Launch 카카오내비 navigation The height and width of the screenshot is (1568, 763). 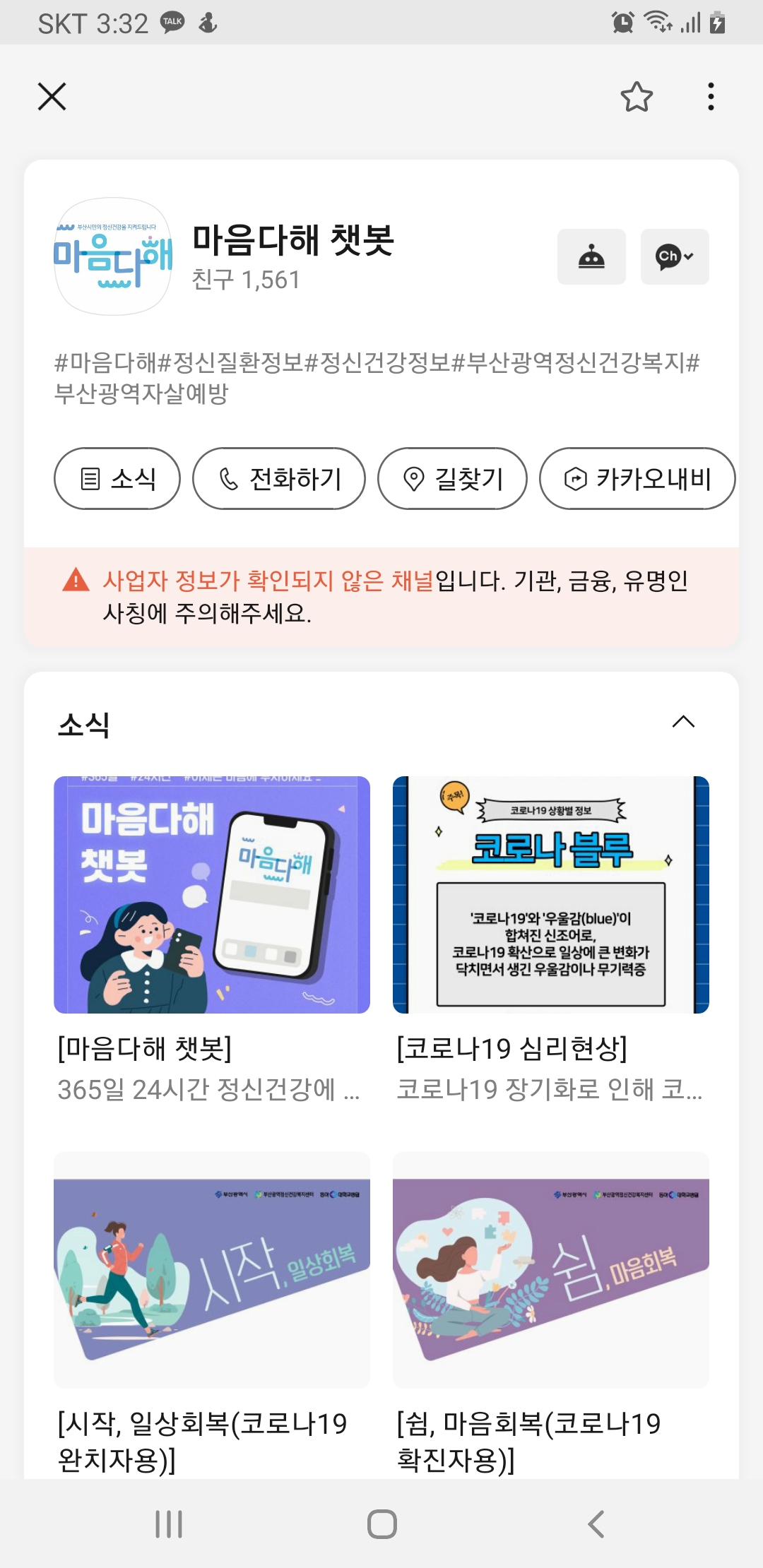pos(637,479)
